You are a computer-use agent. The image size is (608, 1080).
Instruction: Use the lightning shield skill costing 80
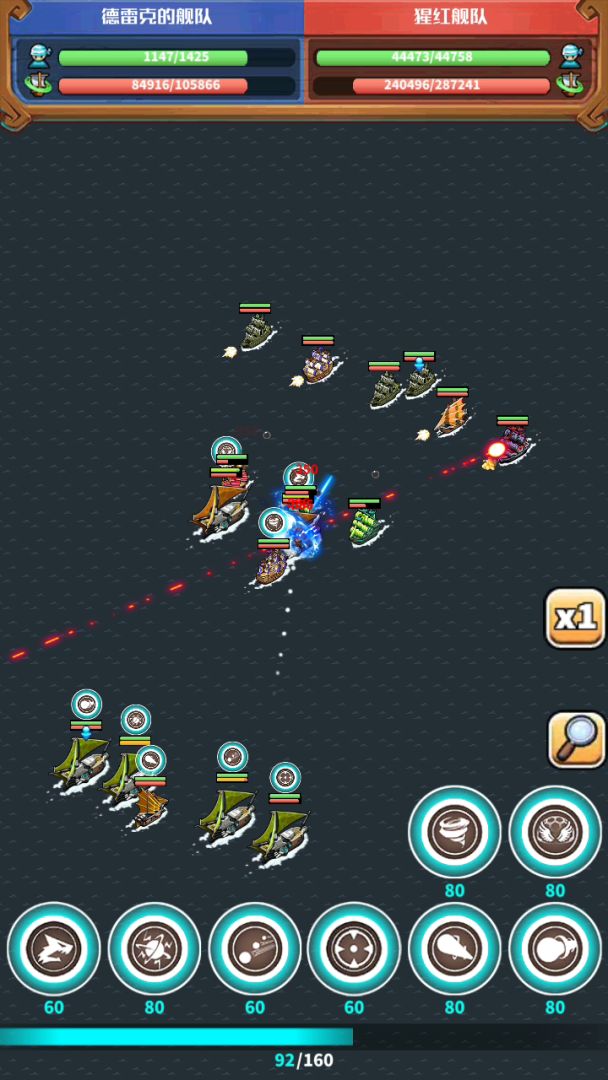pos(154,948)
